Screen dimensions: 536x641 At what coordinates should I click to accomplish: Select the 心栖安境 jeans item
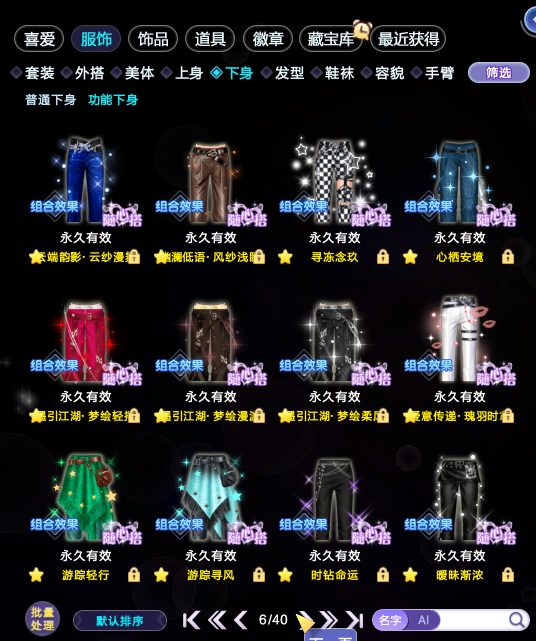[x=460, y=182]
